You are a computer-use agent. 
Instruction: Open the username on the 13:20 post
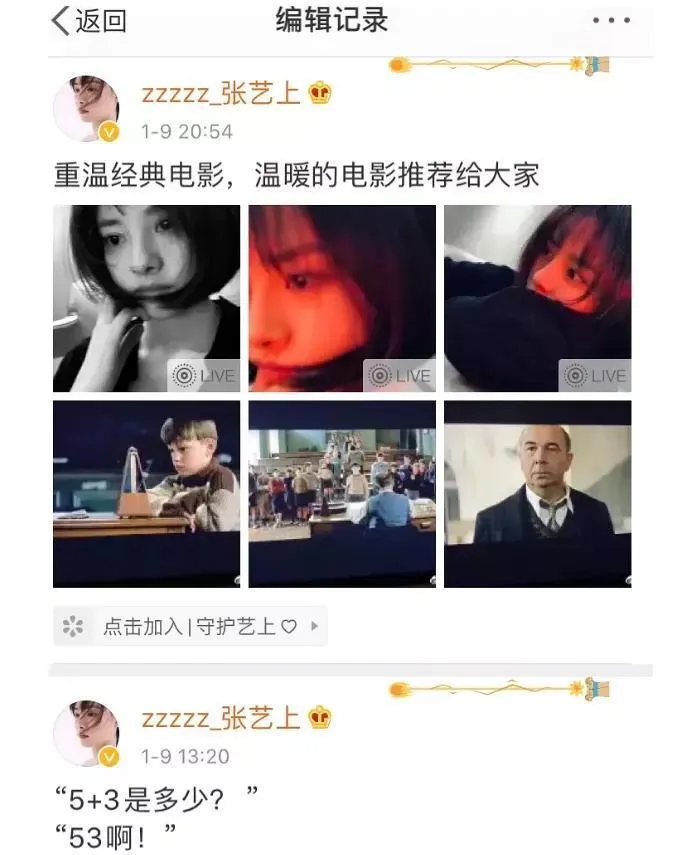pyautogui.click(x=221, y=720)
